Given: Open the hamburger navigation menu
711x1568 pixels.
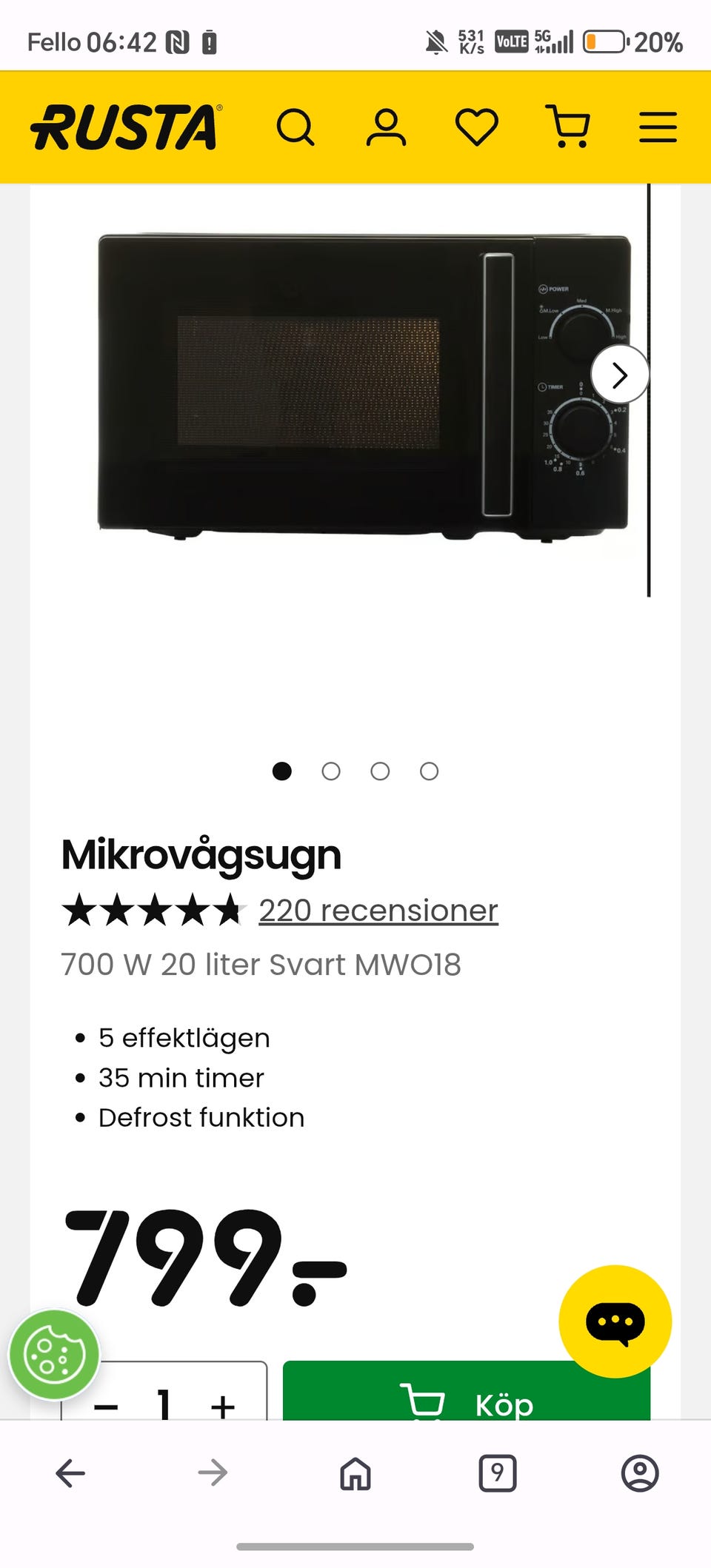Looking at the screenshot, I should pos(657,126).
